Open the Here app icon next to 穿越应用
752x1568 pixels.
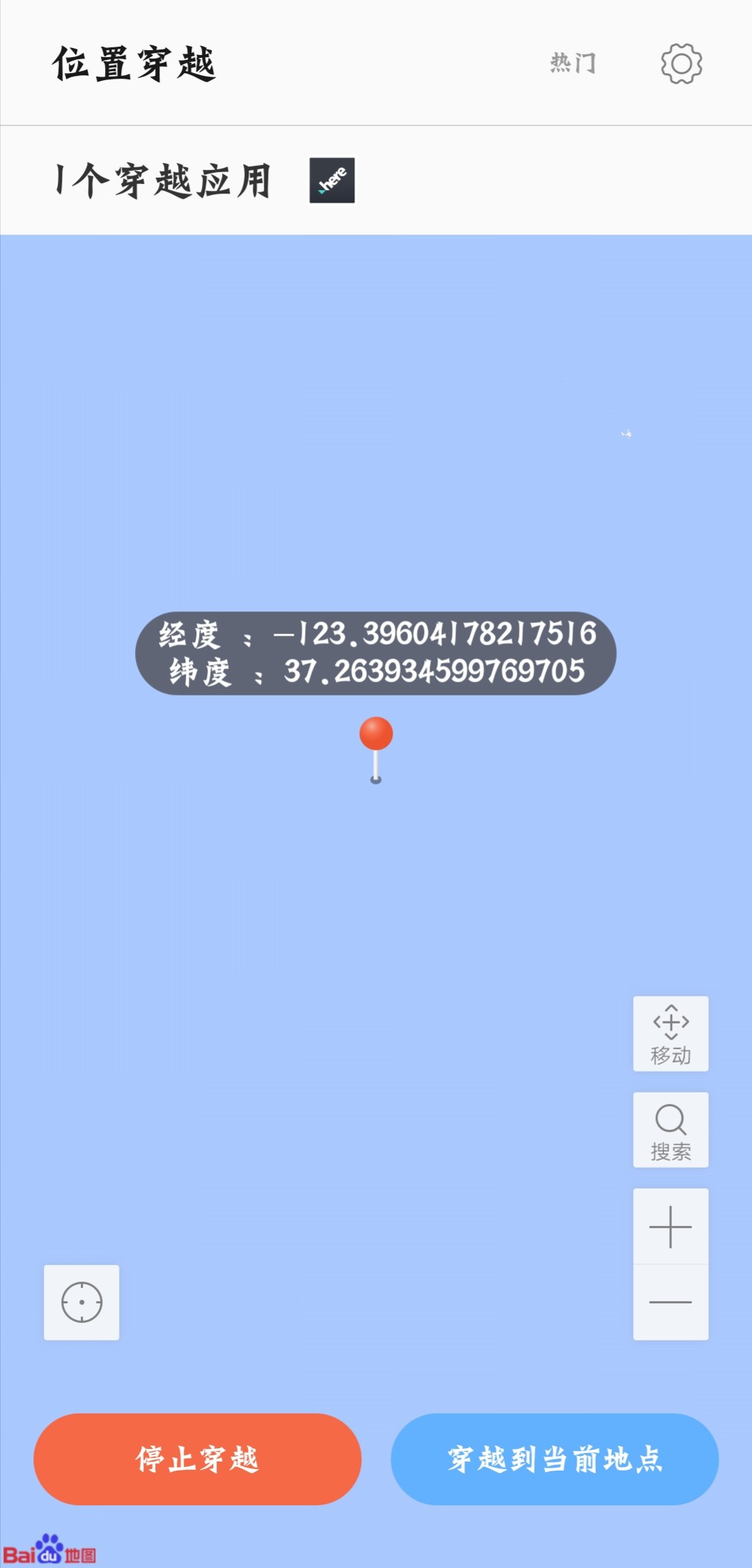(332, 181)
